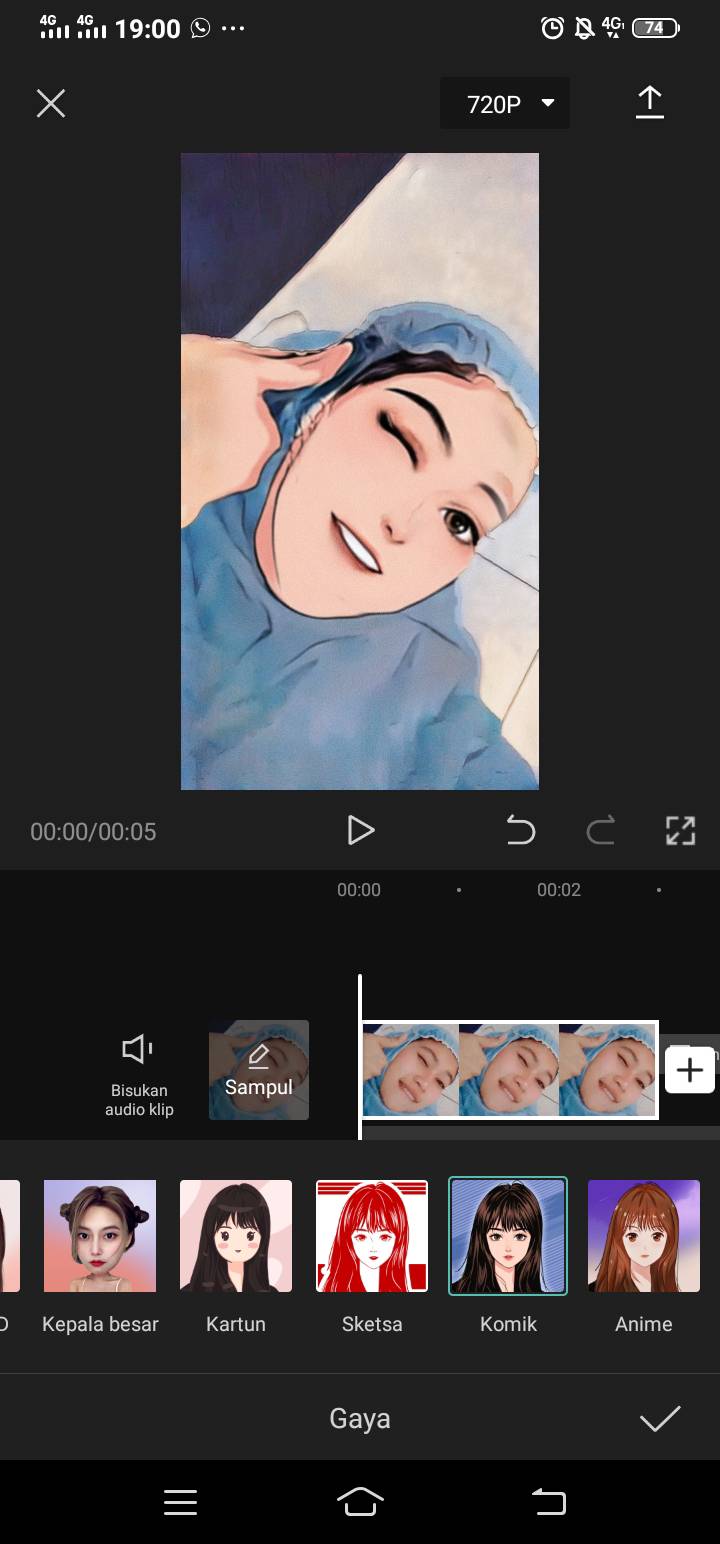
Task: Confirm the Gaya style with checkmark
Action: point(660,1418)
